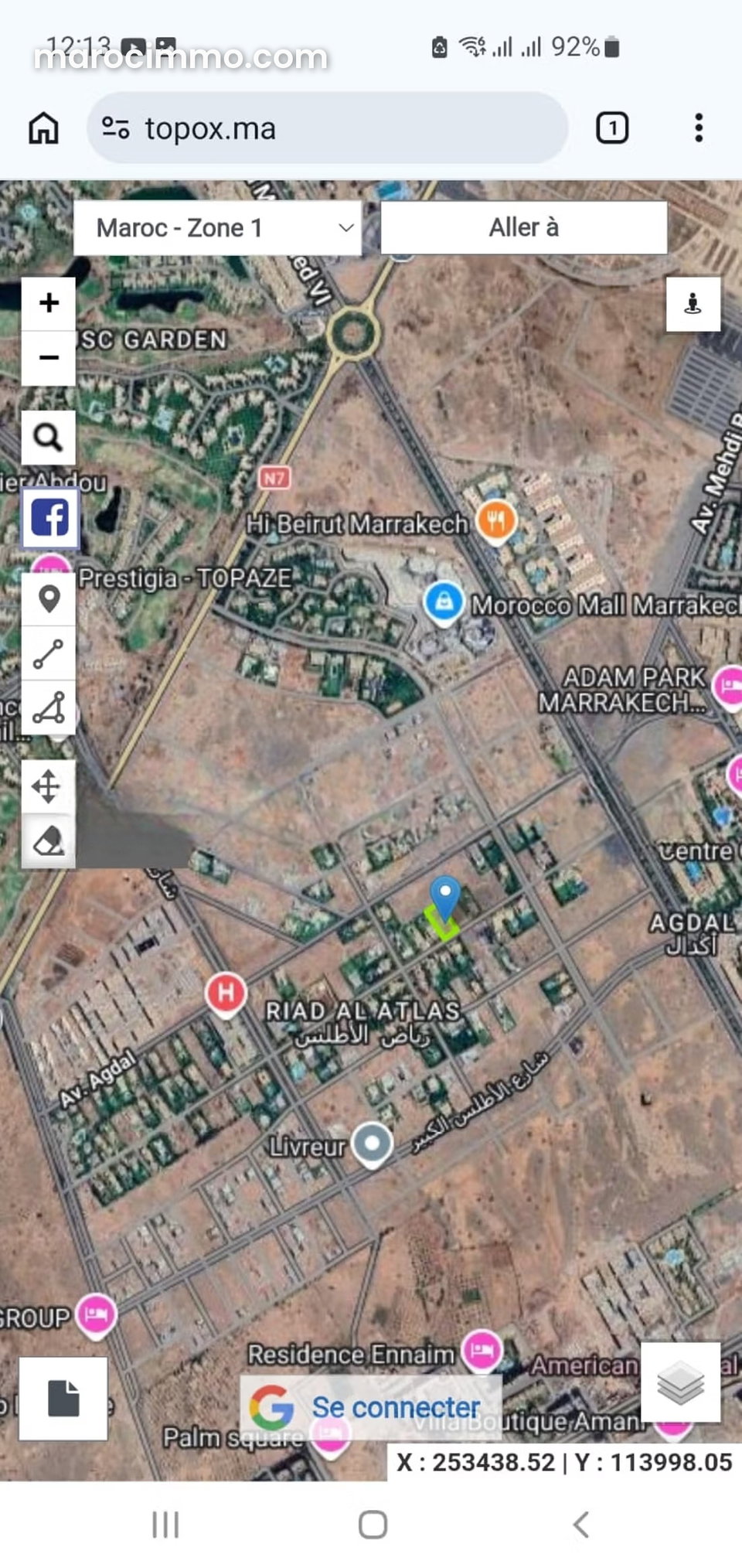Zoom in on the map
The width and height of the screenshot is (742, 1568).
[49, 303]
